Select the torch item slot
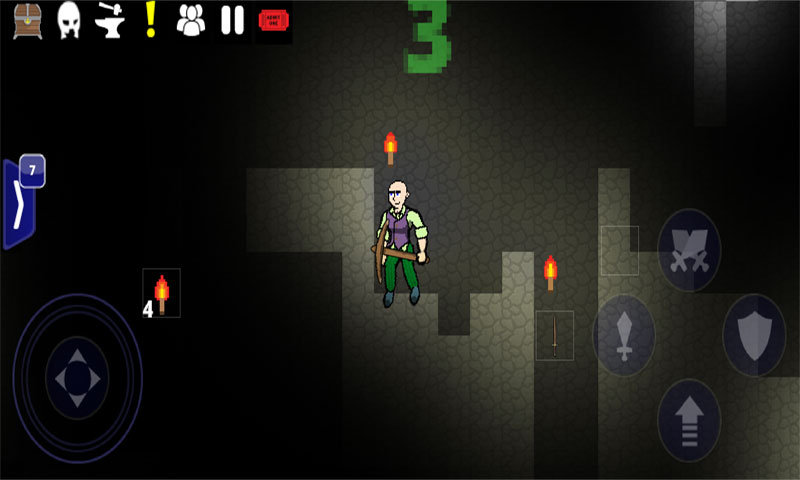 [162, 293]
